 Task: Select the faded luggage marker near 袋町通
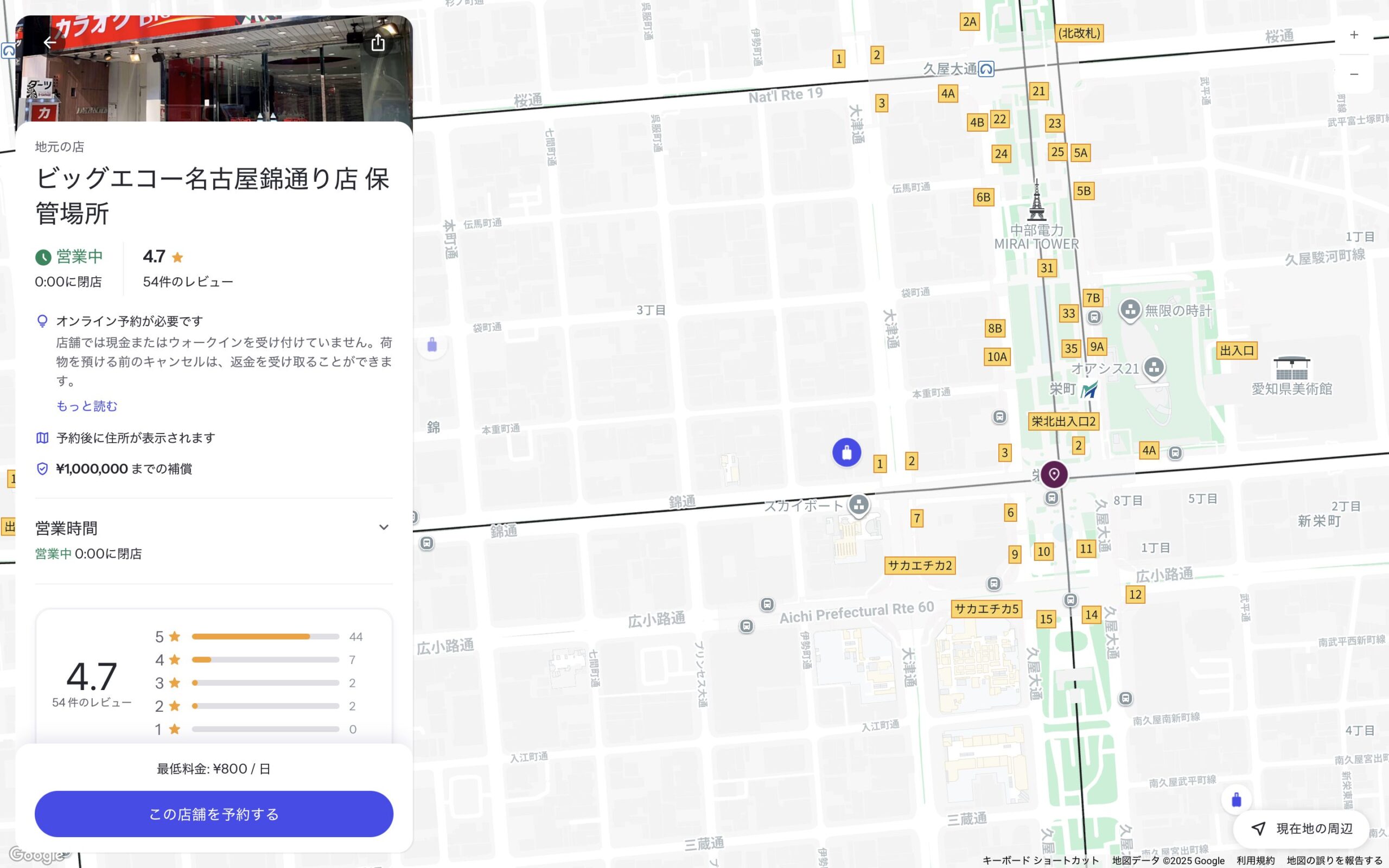tap(432, 345)
